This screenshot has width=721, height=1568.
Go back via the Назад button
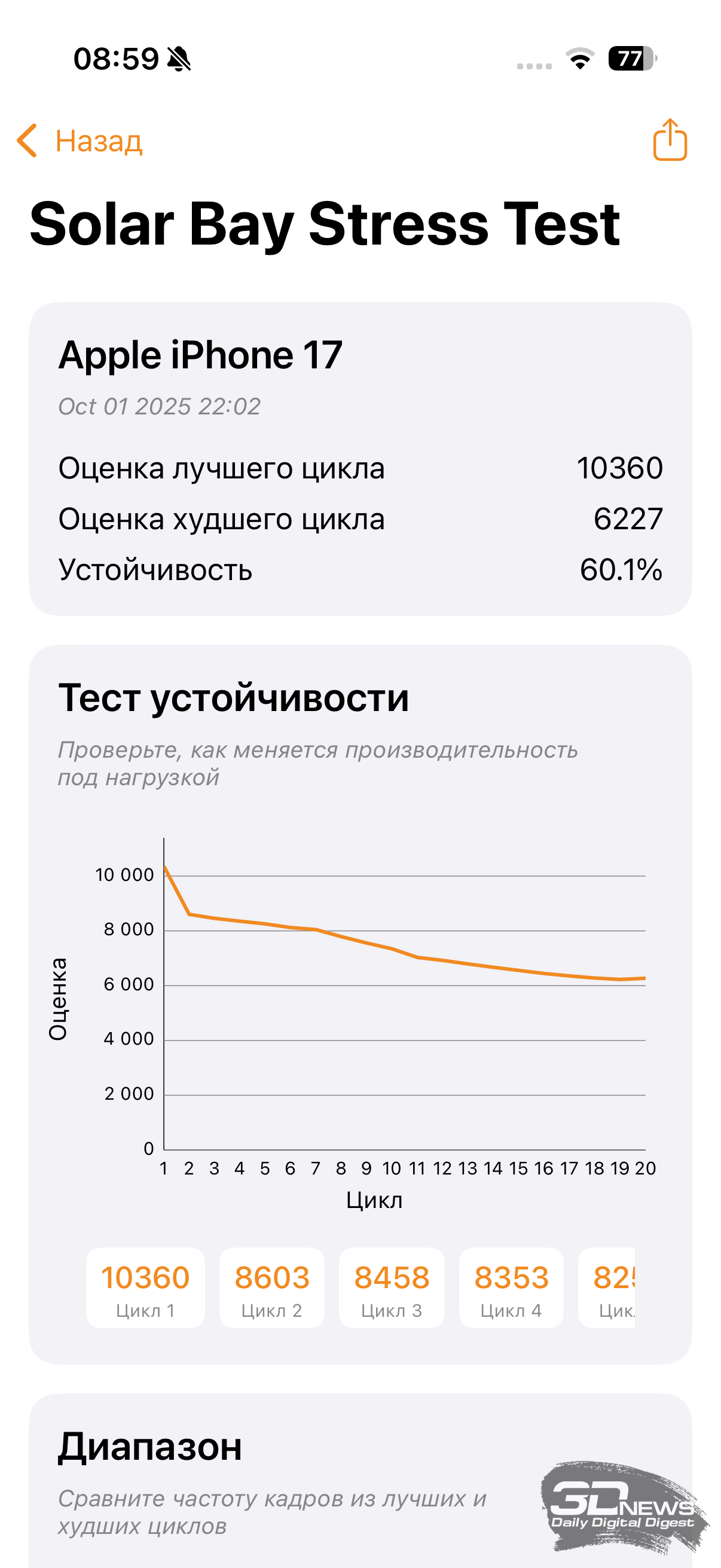coord(80,141)
